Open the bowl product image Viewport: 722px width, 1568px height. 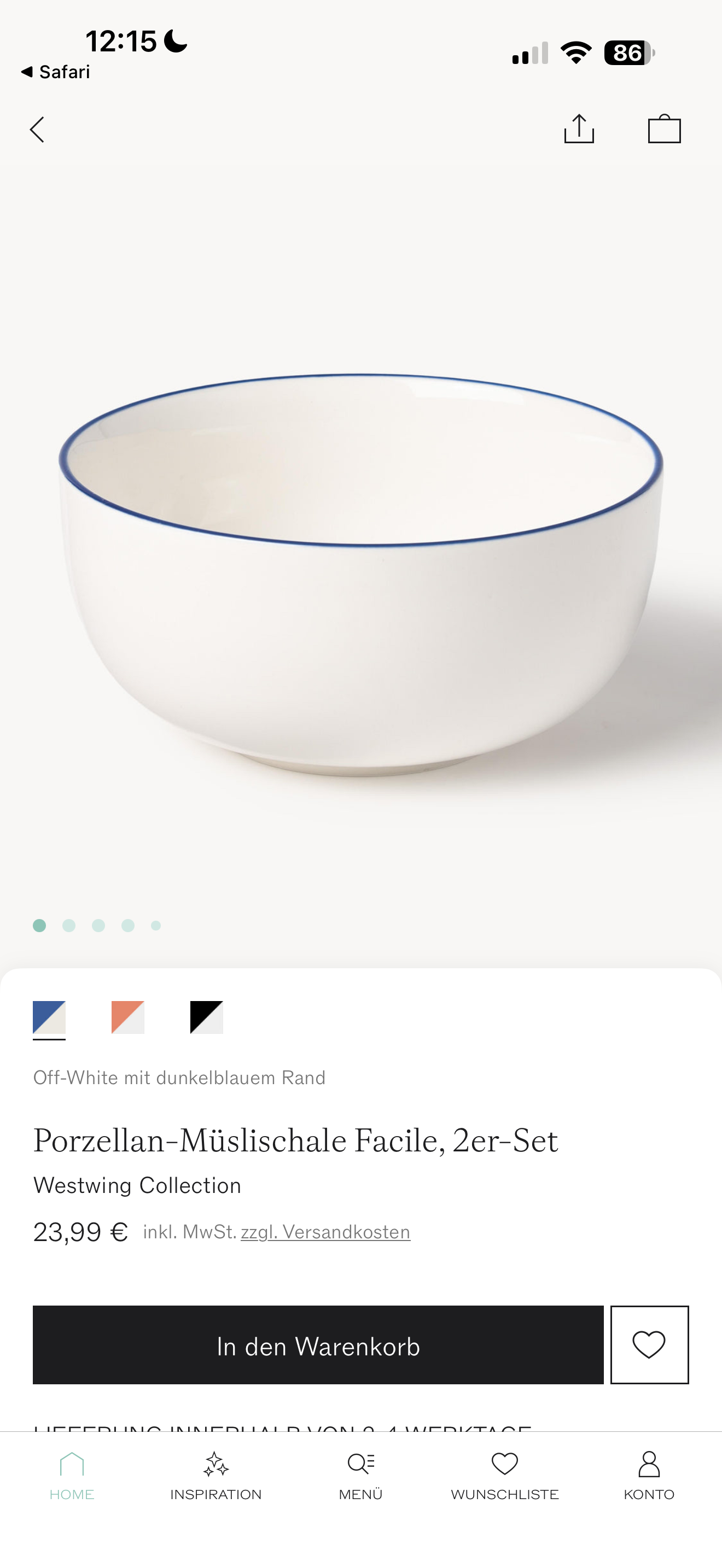pyautogui.click(x=361, y=572)
